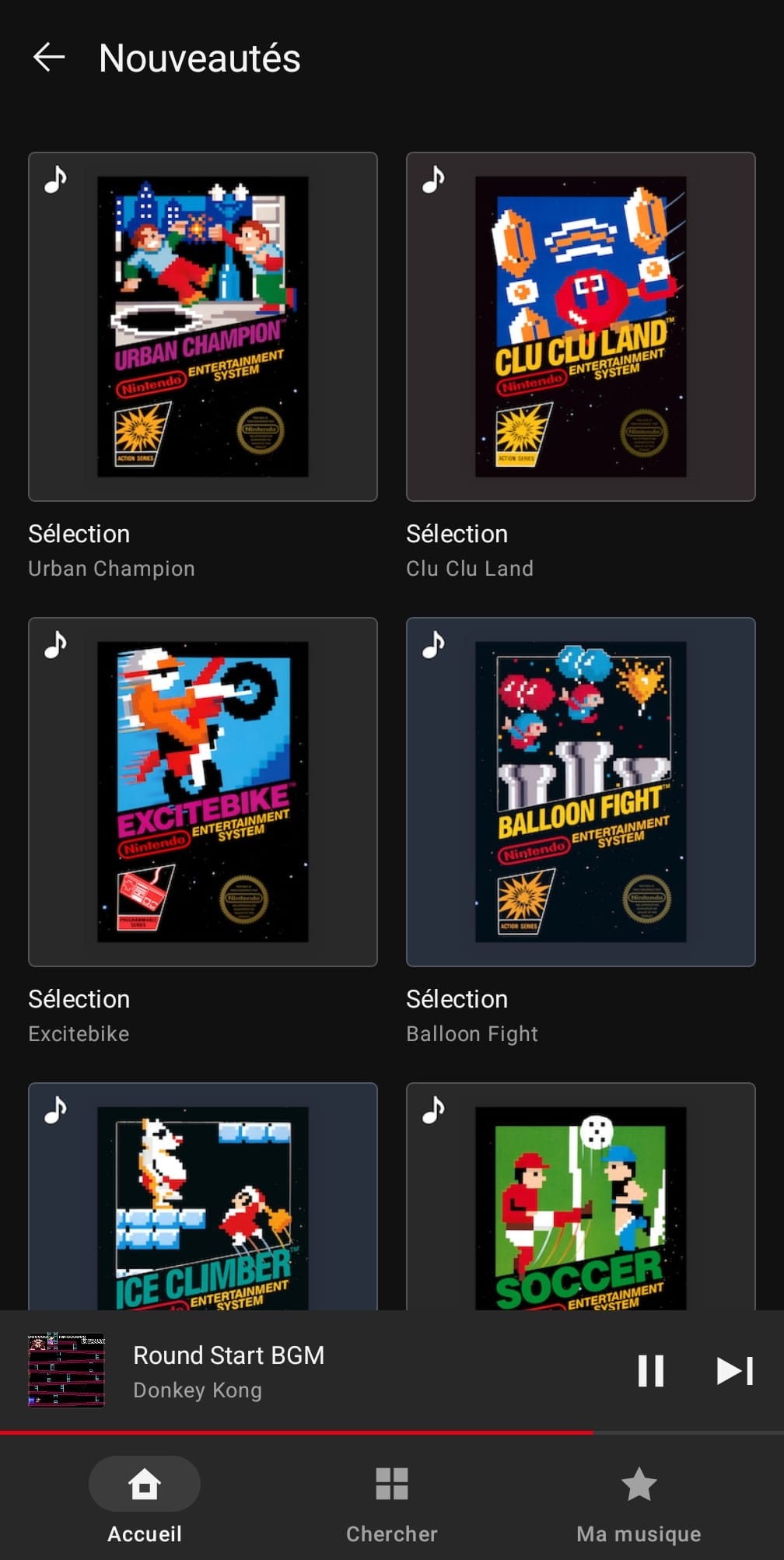Switch to the Ma musique tab

click(639, 1499)
